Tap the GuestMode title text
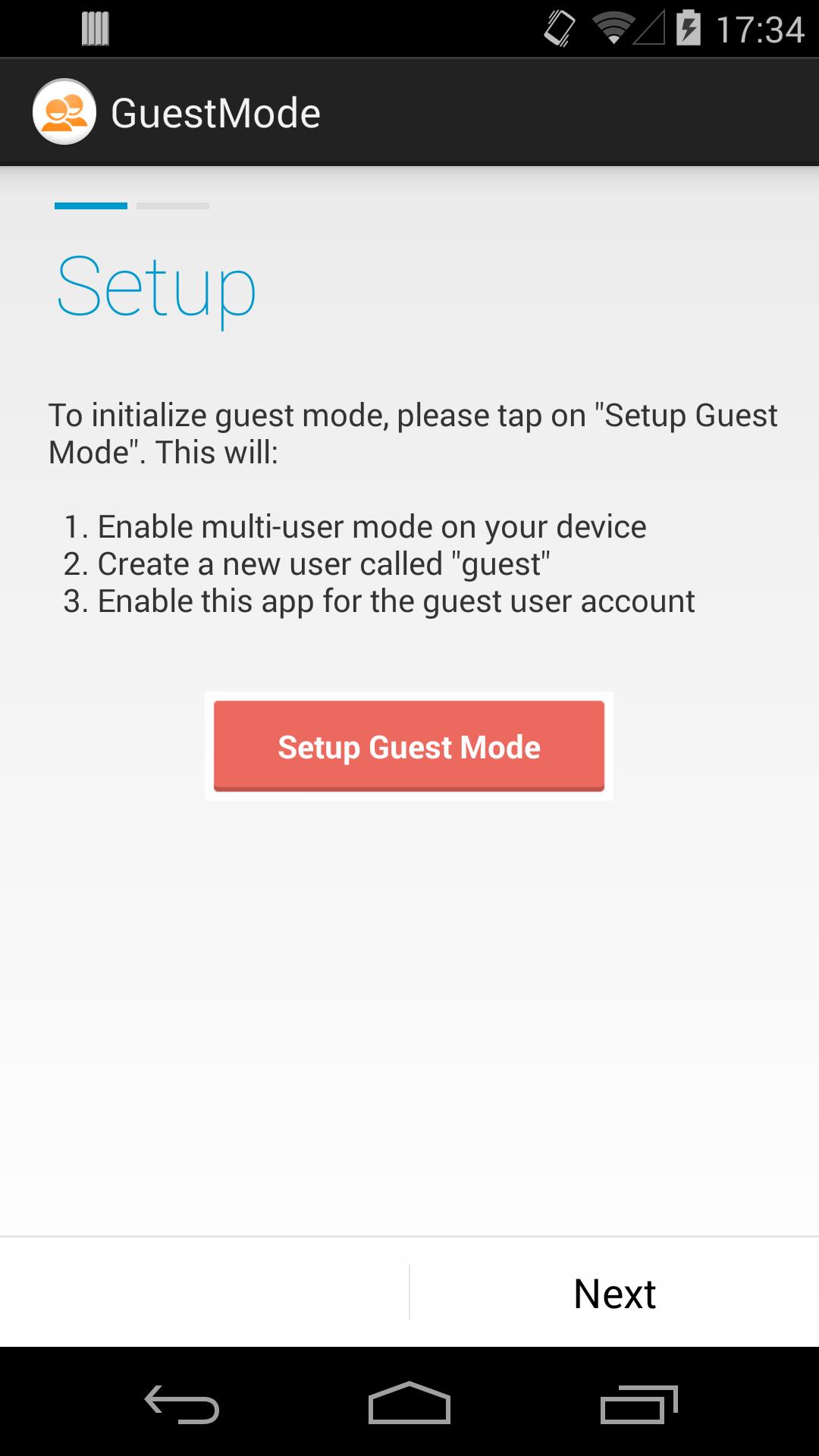Viewport: 819px width, 1456px height. [215, 111]
